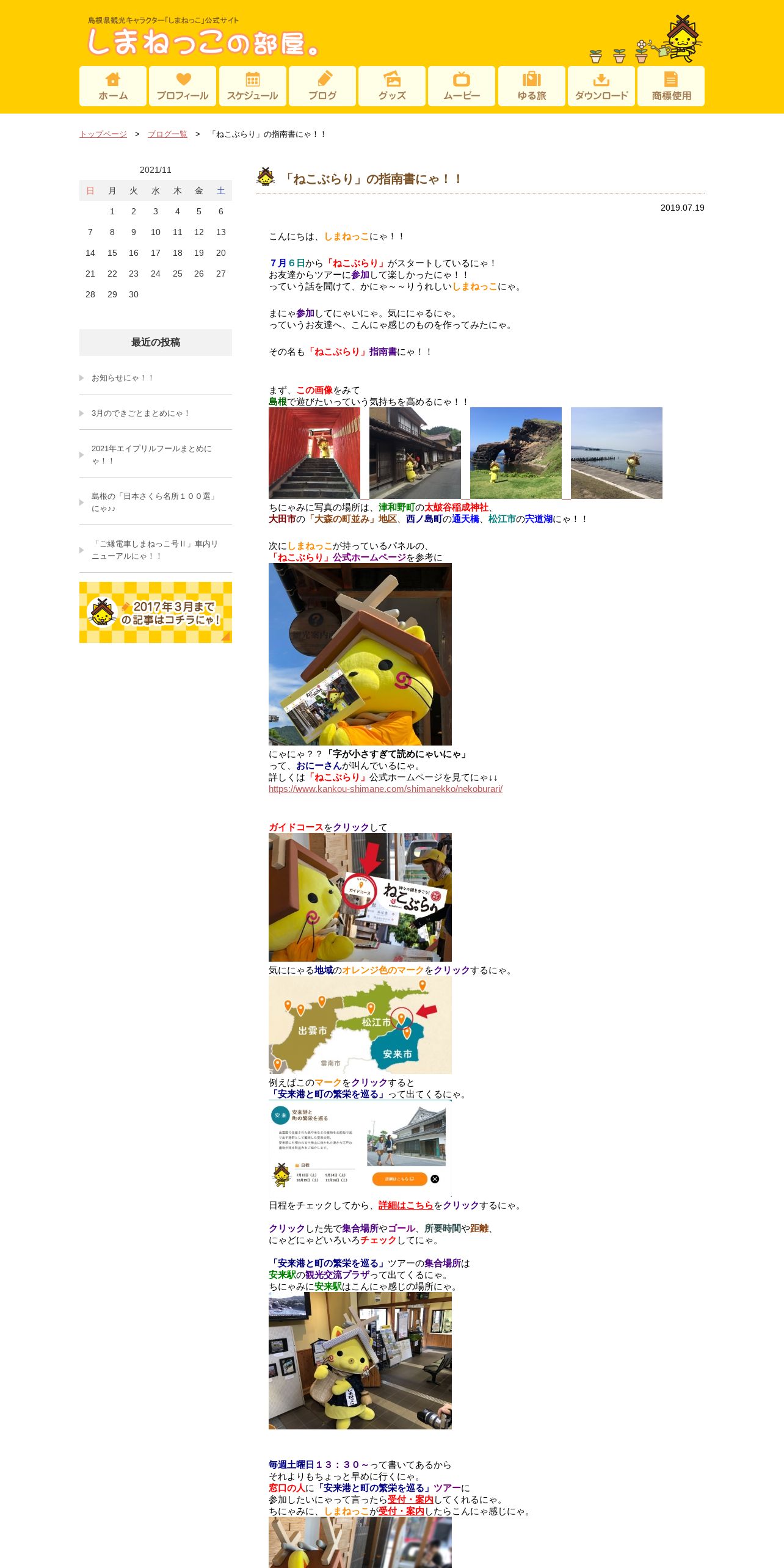Go to the プロフィール page
784x1568 pixels.
coord(183,86)
